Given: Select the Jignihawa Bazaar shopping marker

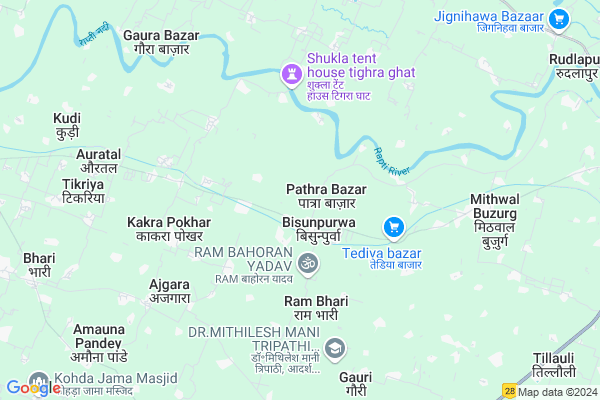Looking at the screenshot, I should (x=560, y=19).
